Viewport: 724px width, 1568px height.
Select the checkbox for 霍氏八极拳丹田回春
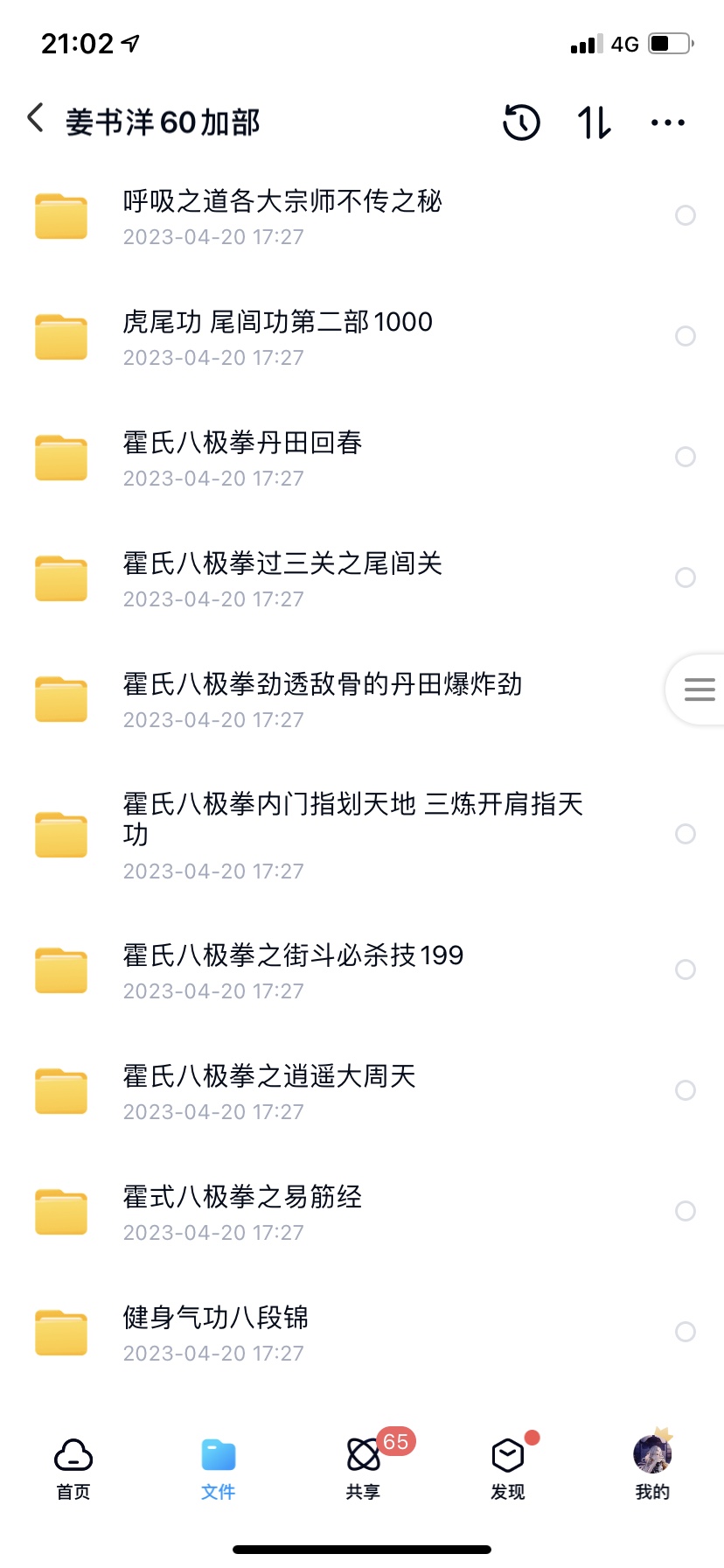click(686, 457)
